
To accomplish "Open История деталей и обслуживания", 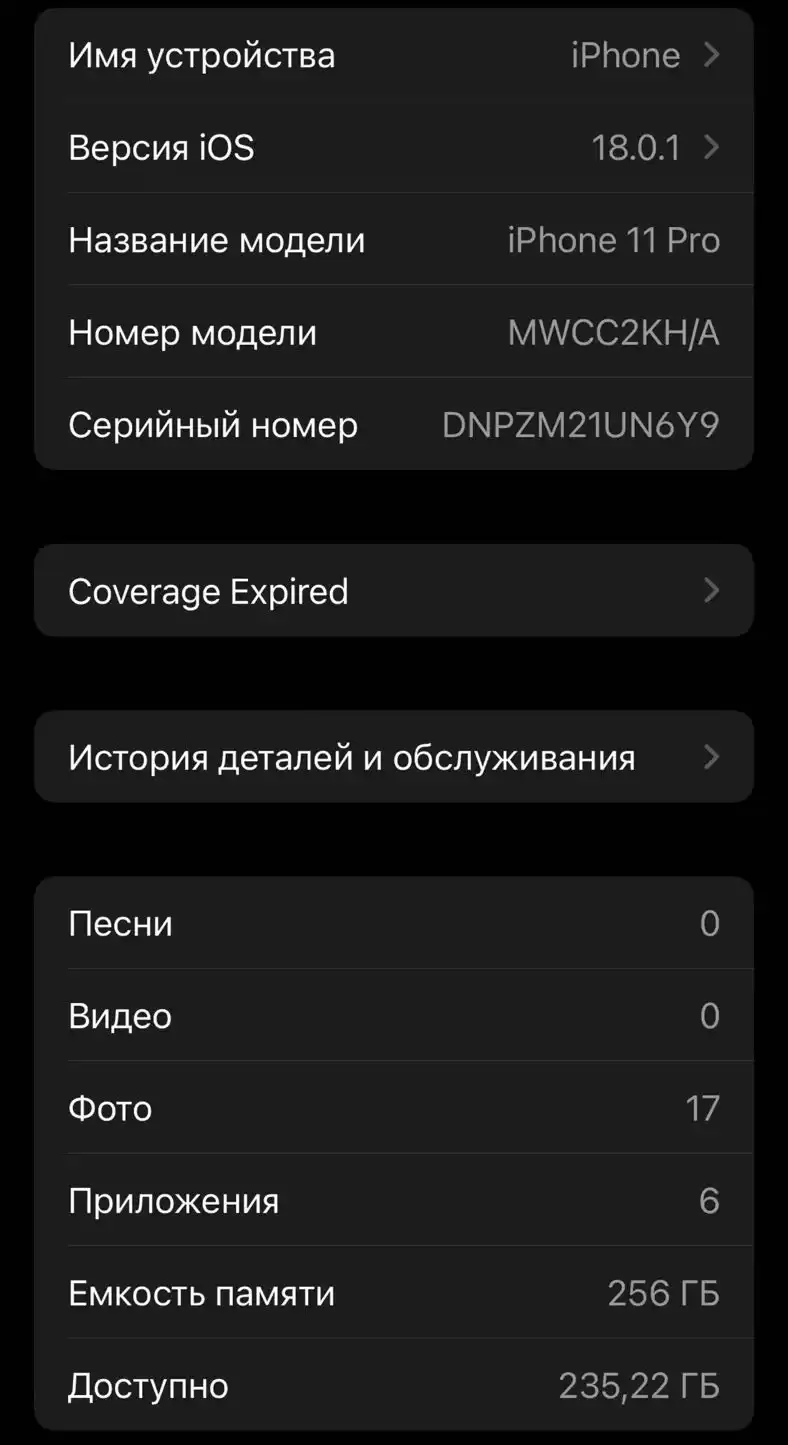I will click(x=393, y=757).
